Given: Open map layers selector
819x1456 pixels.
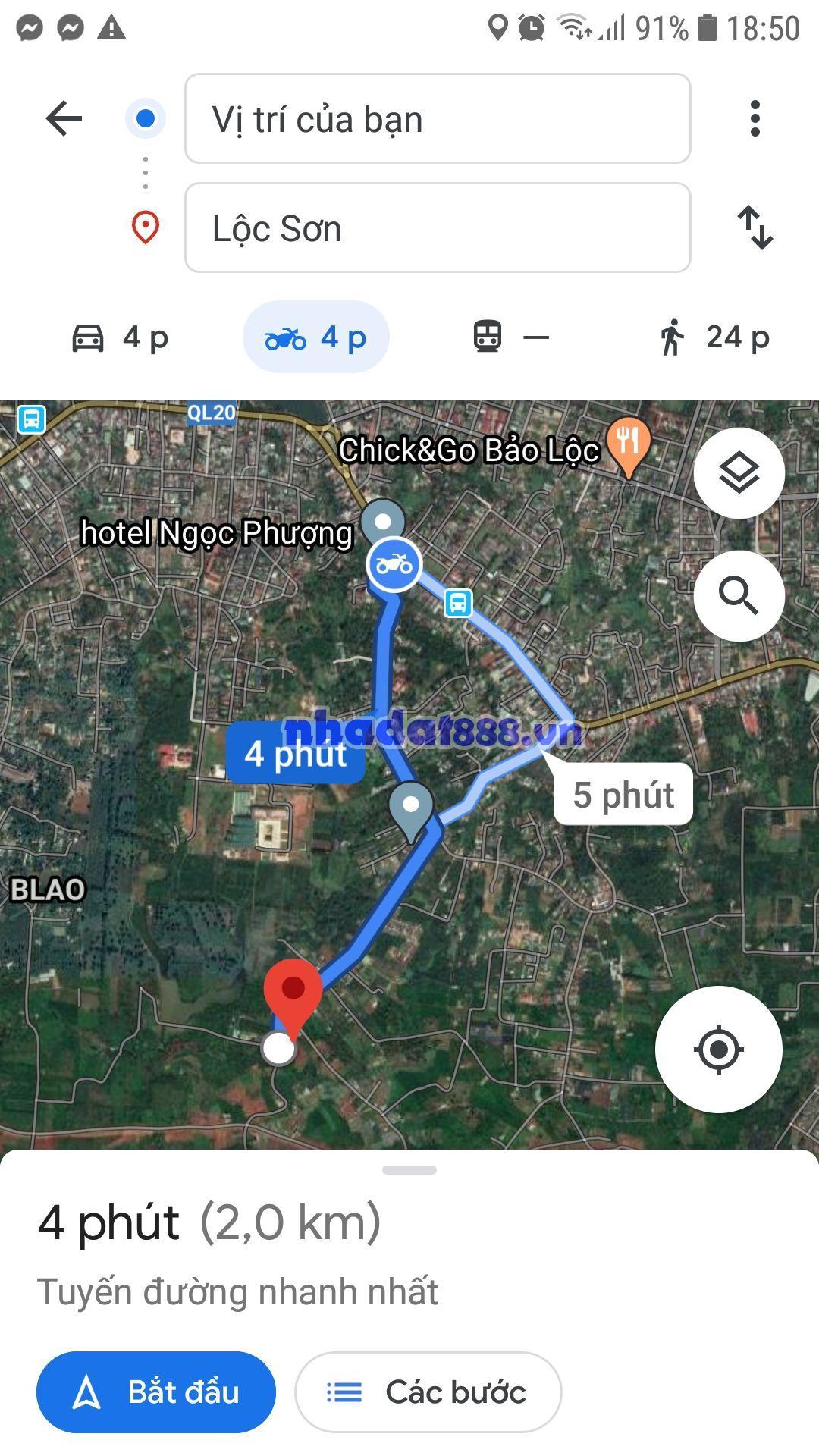Looking at the screenshot, I should [x=739, y=473].
